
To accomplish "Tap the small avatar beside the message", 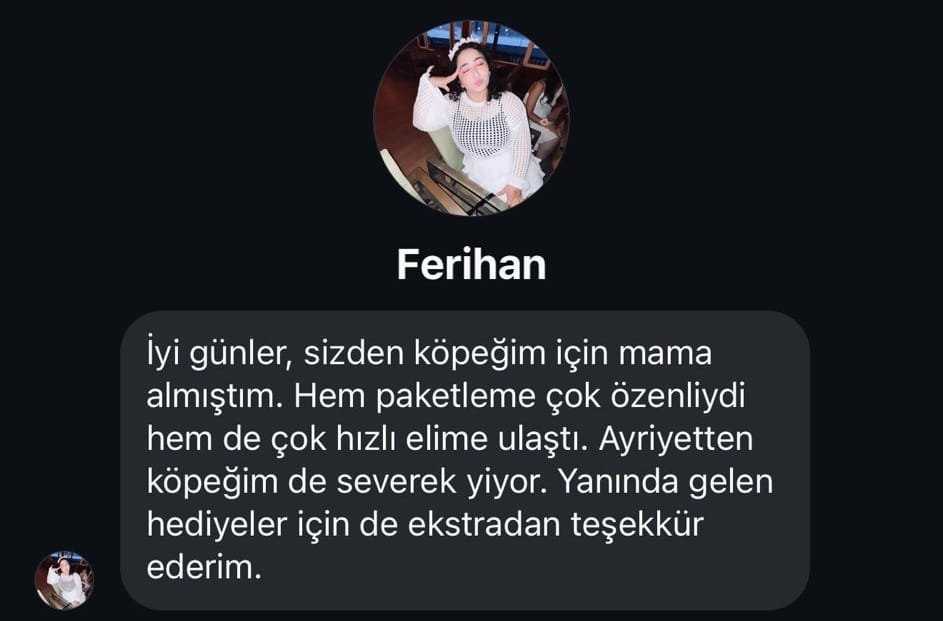I will pos(64,580).
